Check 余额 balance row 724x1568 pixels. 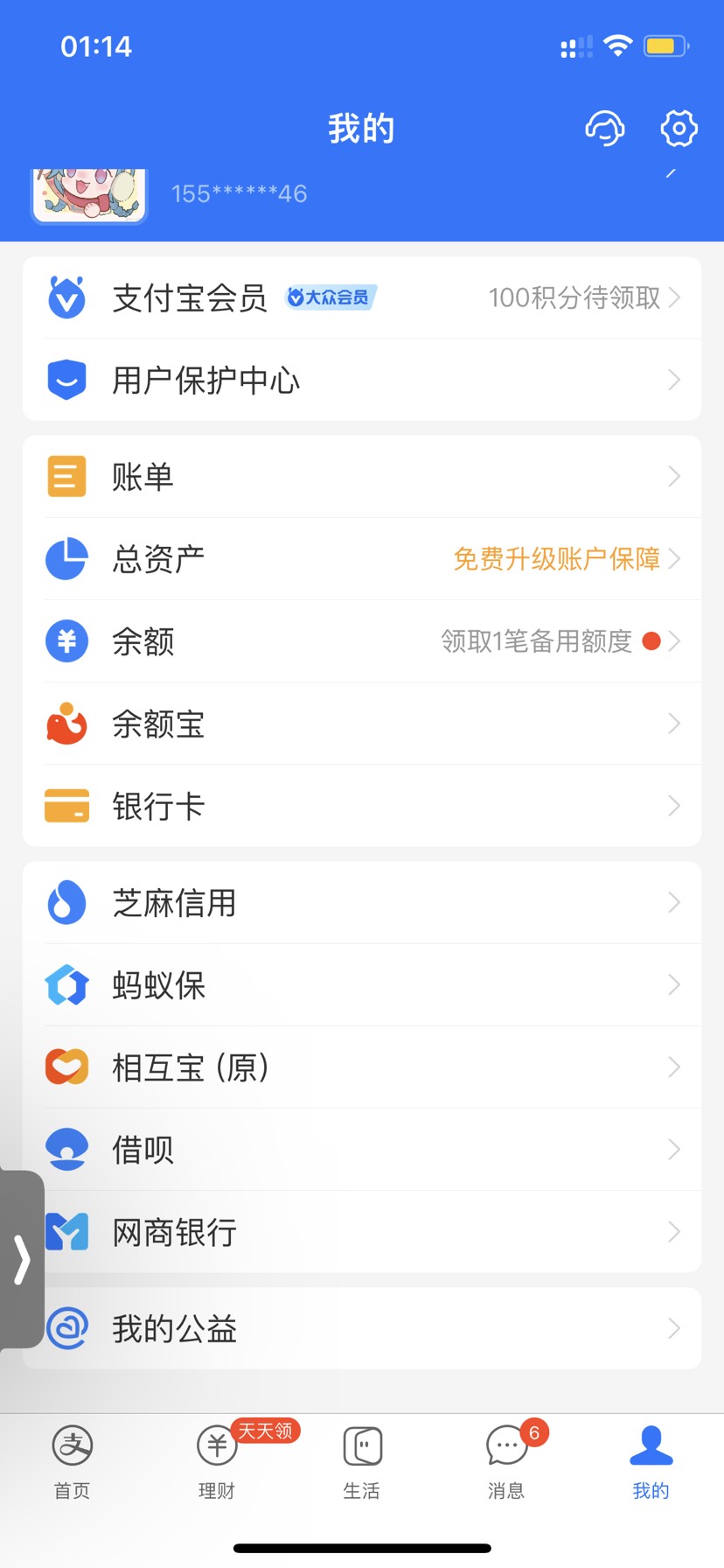(x=362, y=641)
